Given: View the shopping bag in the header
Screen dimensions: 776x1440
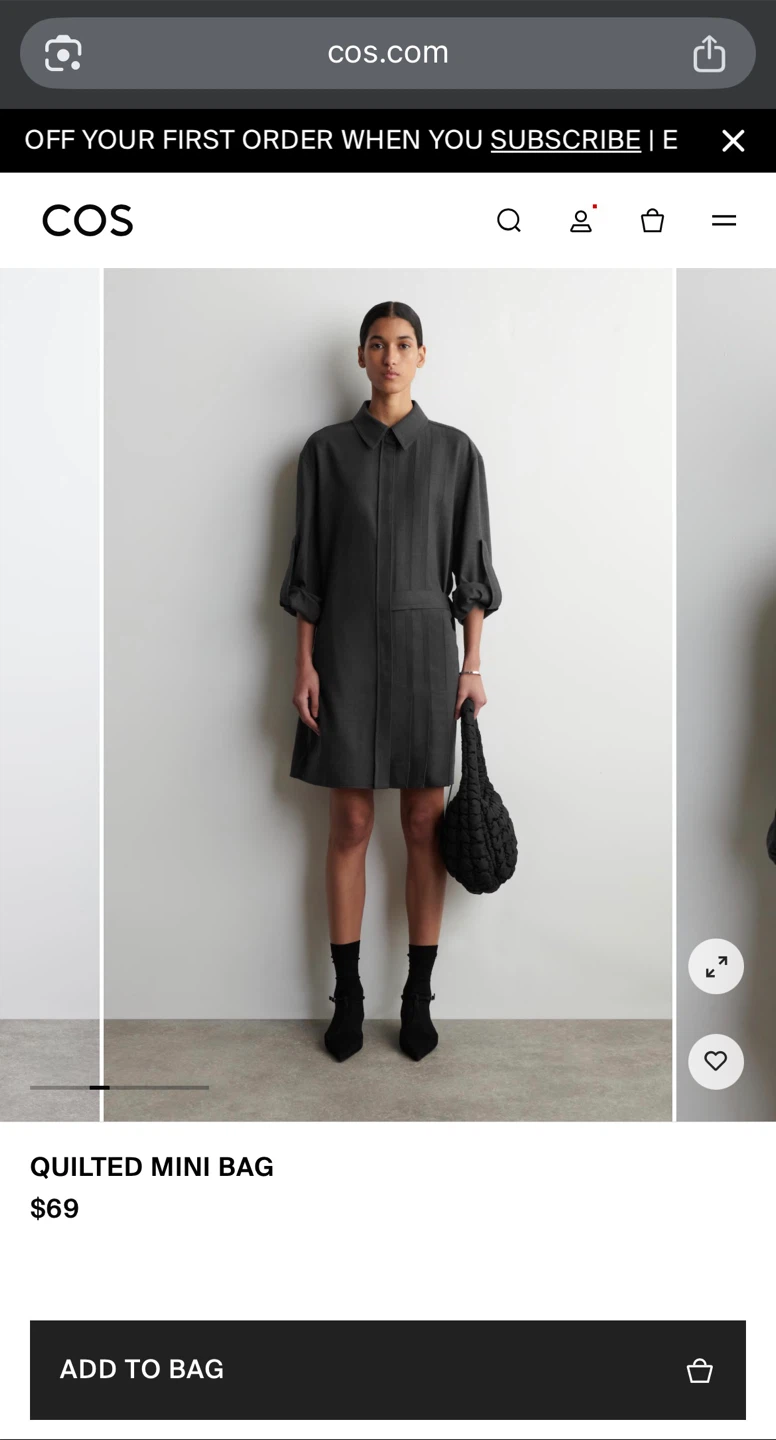Looking at the screenshot, I should tap(652, 220).
